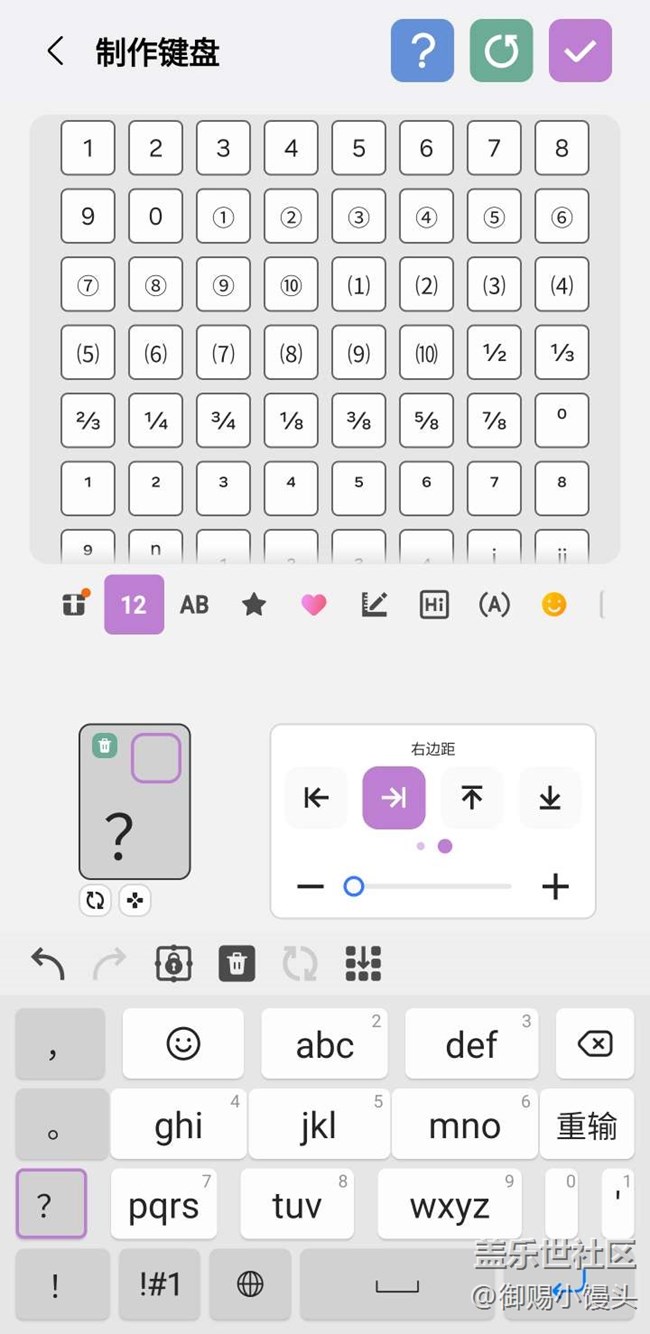Viewport: 650px width, 1334px height.
Task: Select the ½ fraction key
Action: 494,352
